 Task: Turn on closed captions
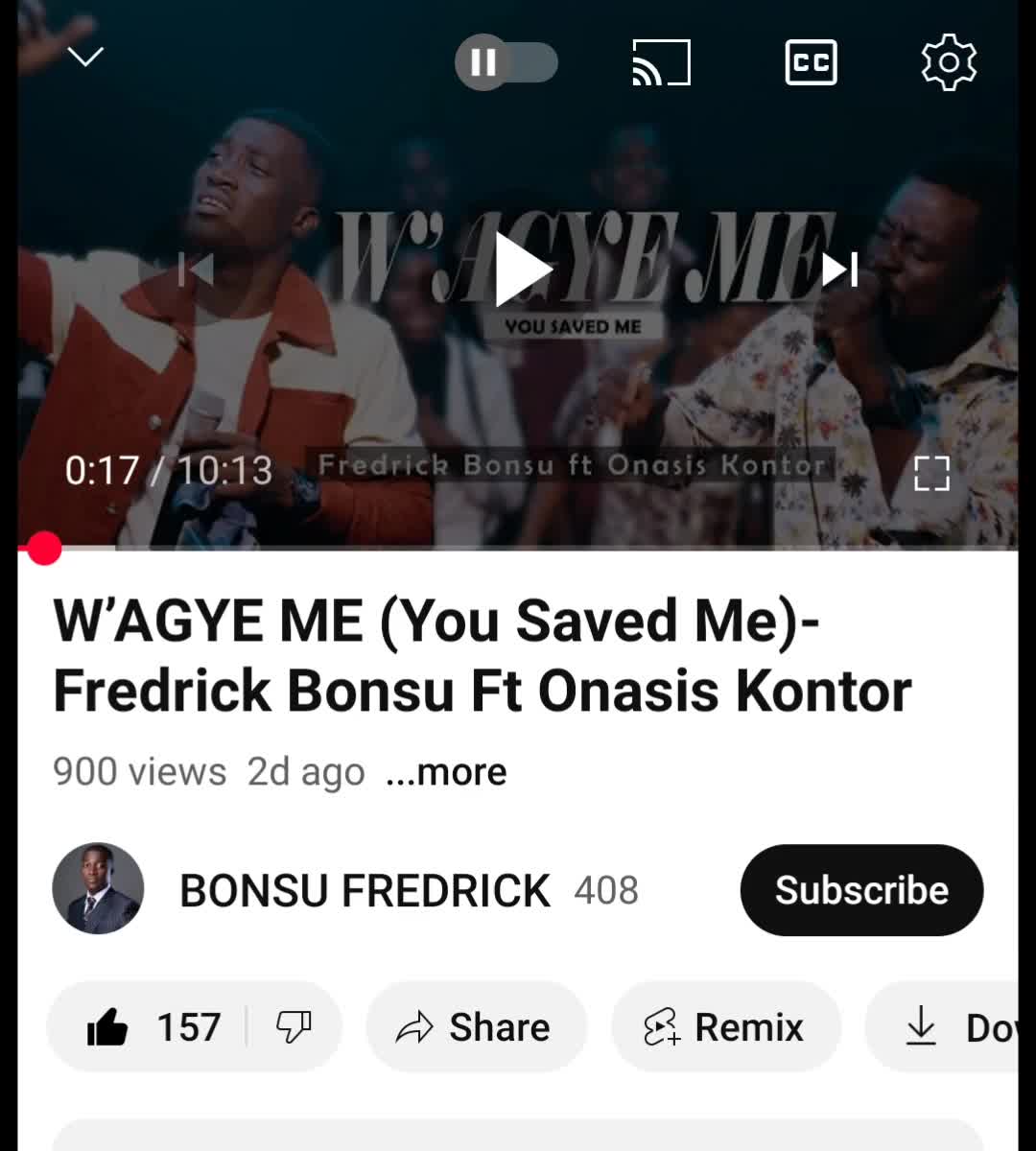(811, 62)
